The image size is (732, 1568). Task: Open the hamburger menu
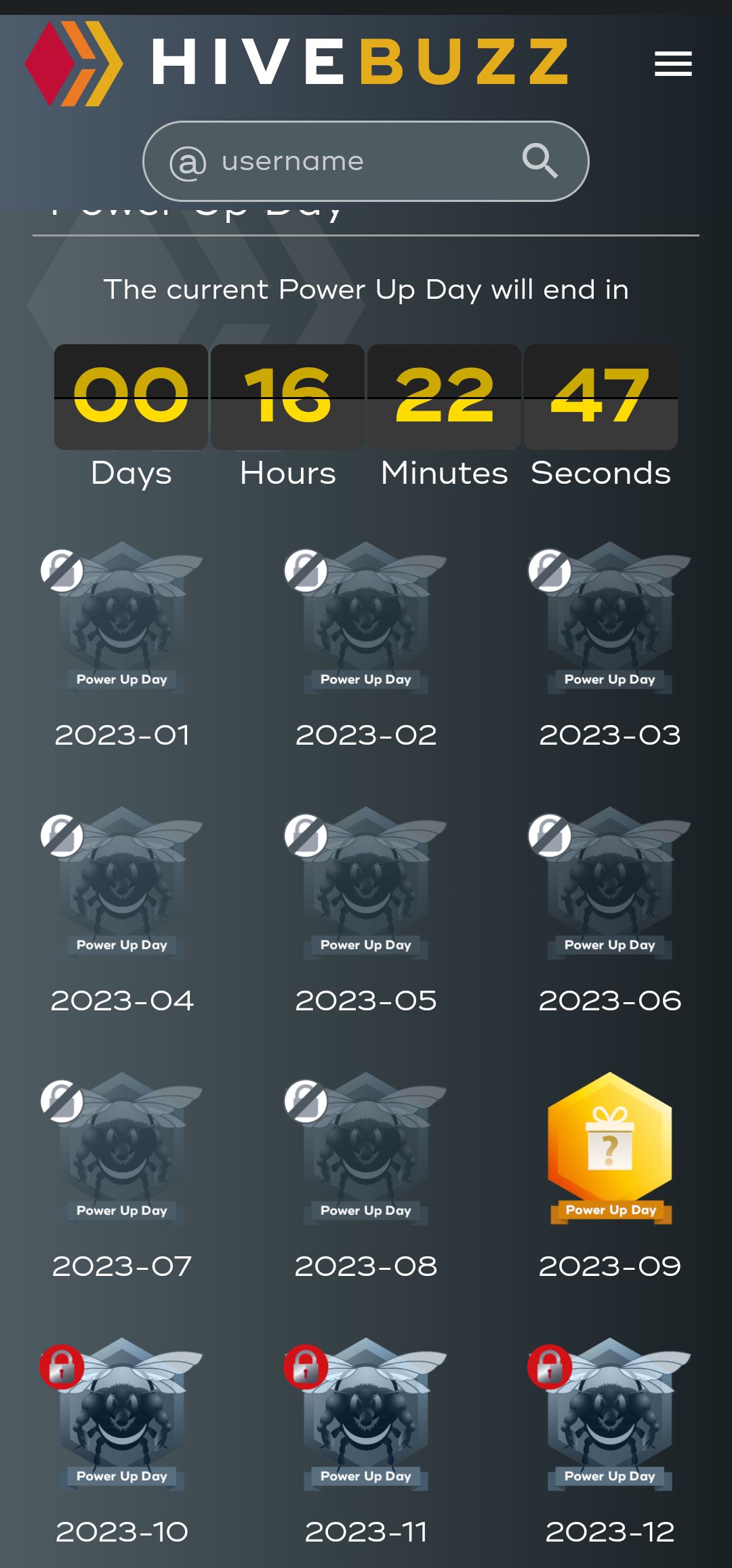[x=673, y=64]
